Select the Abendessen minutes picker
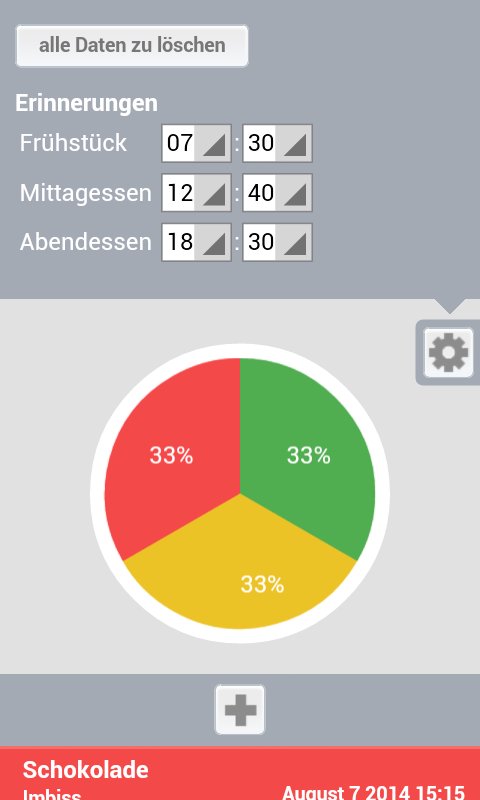This screenshot has width=480, height=800. pyautogui.click(x=277, y=242)
